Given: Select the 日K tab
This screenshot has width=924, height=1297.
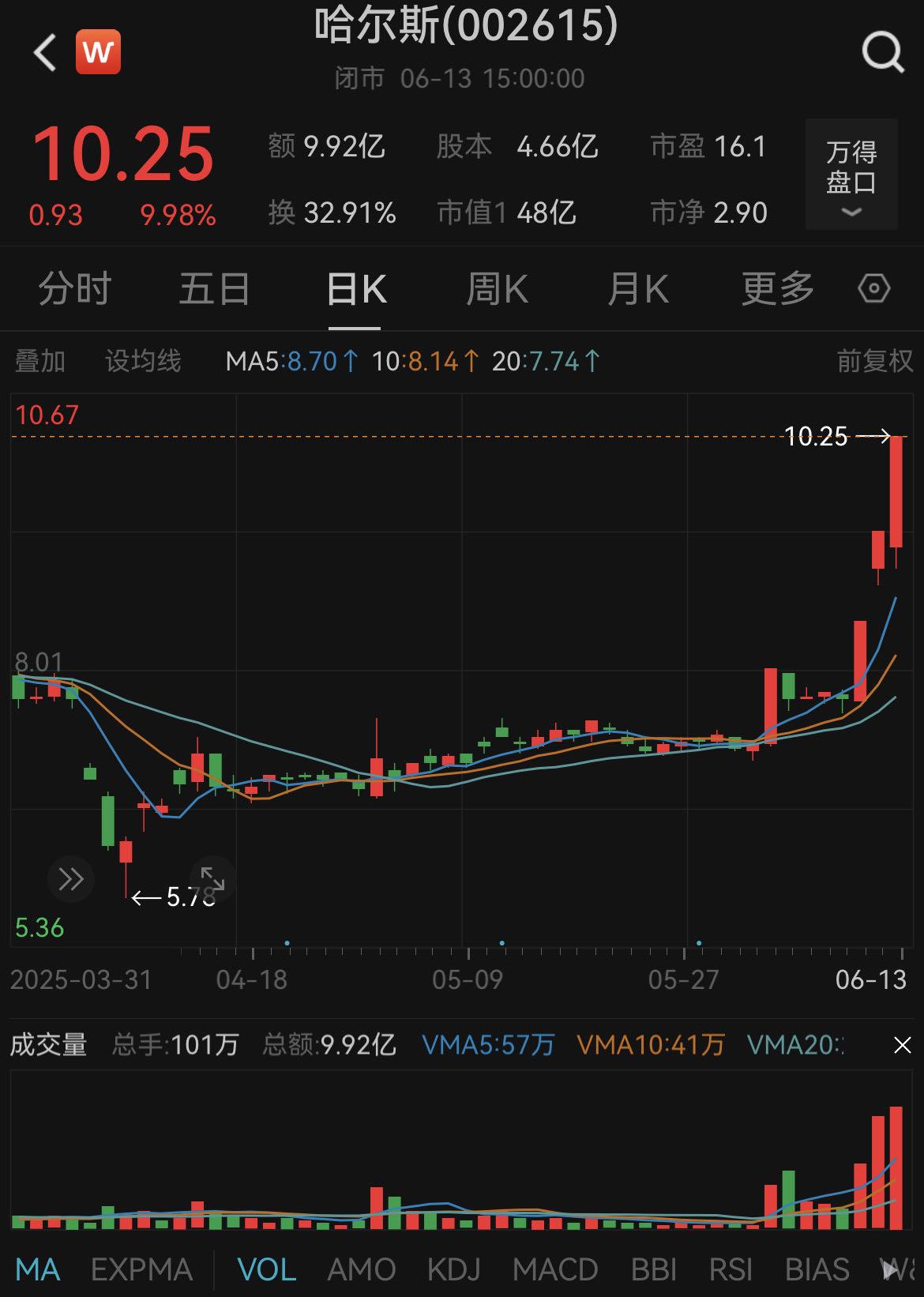Looking at the screenshot, I should [x=355, y=289].
